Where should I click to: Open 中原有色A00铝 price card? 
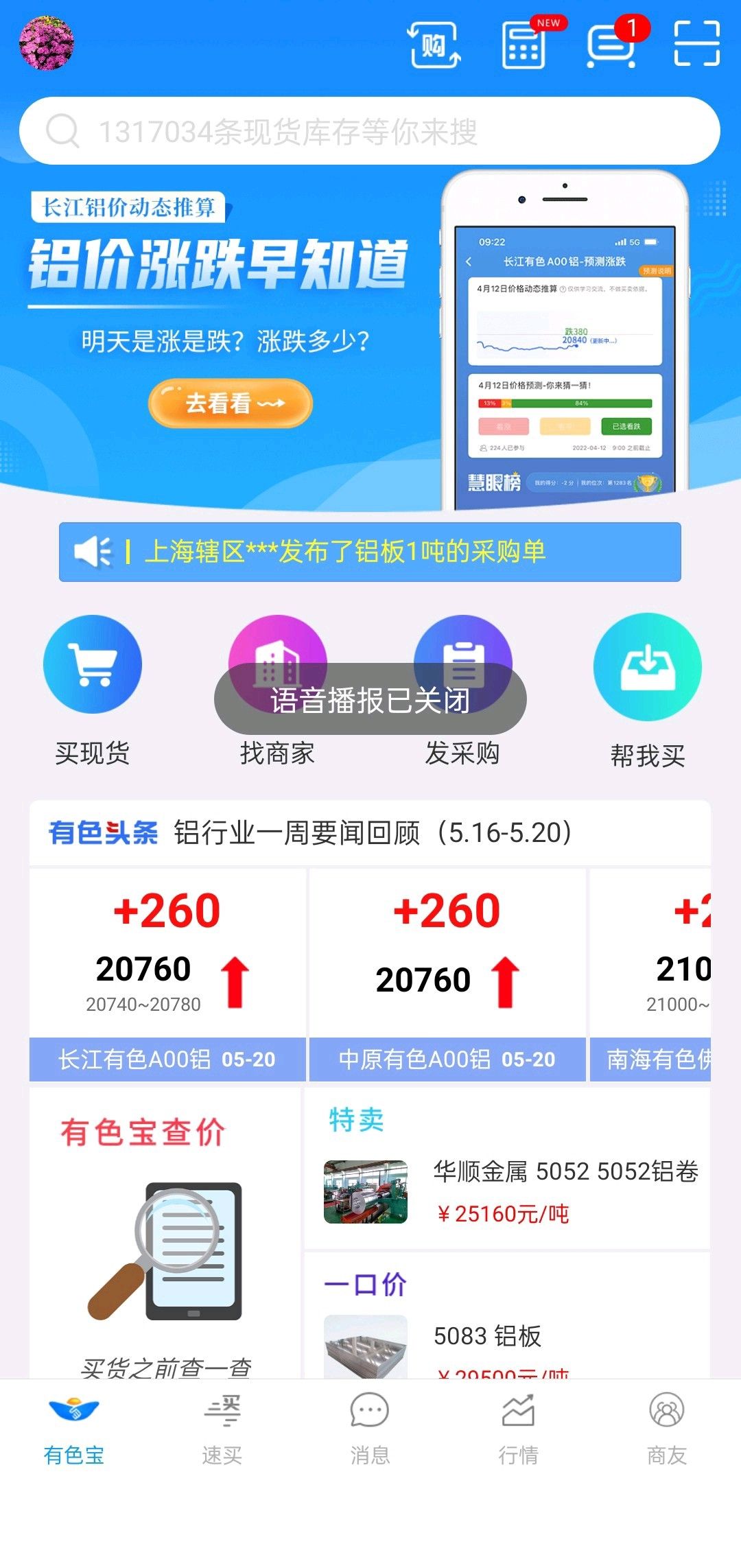(x=447, y=974)
